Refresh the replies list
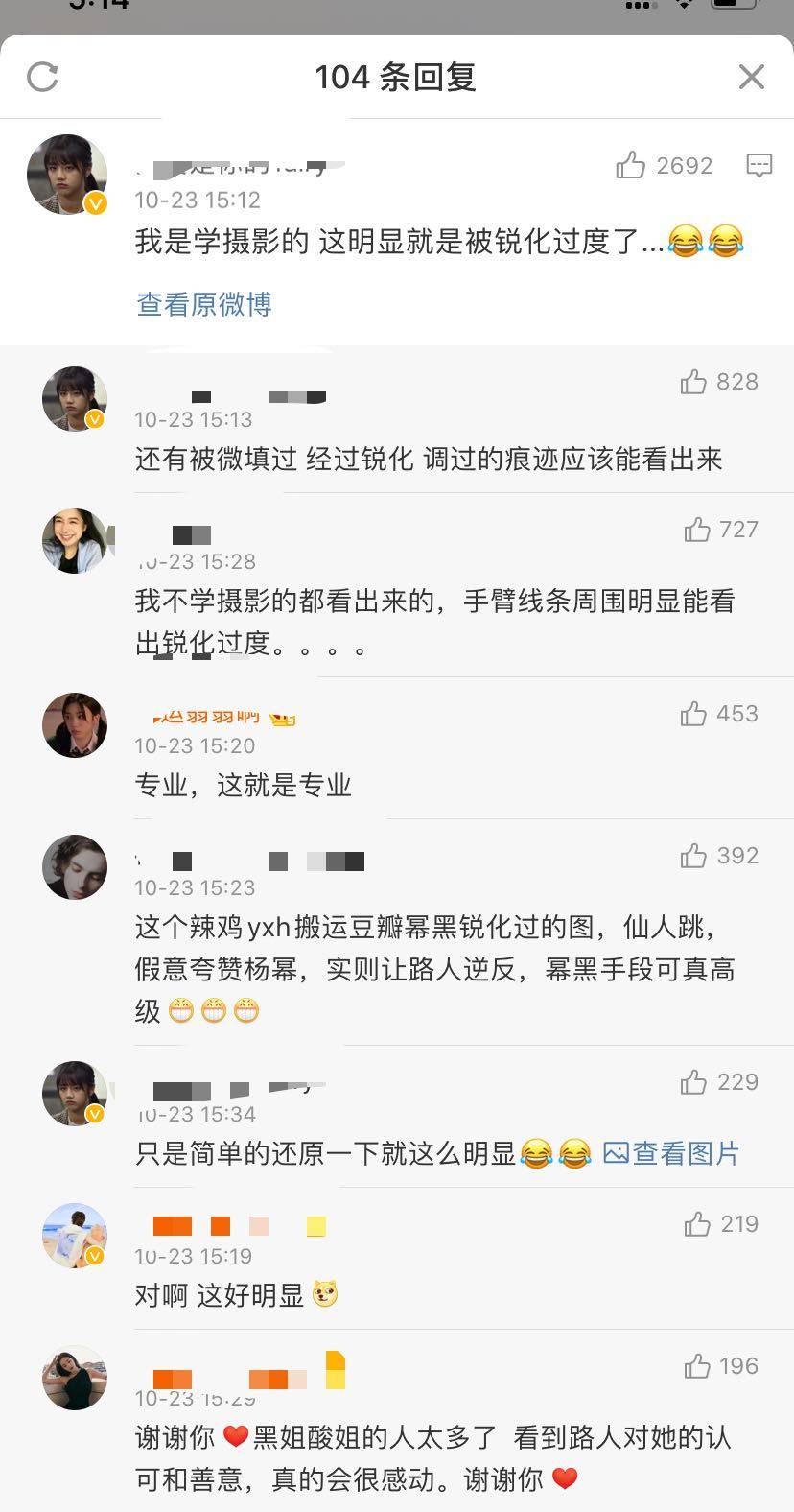 [42, 77]
